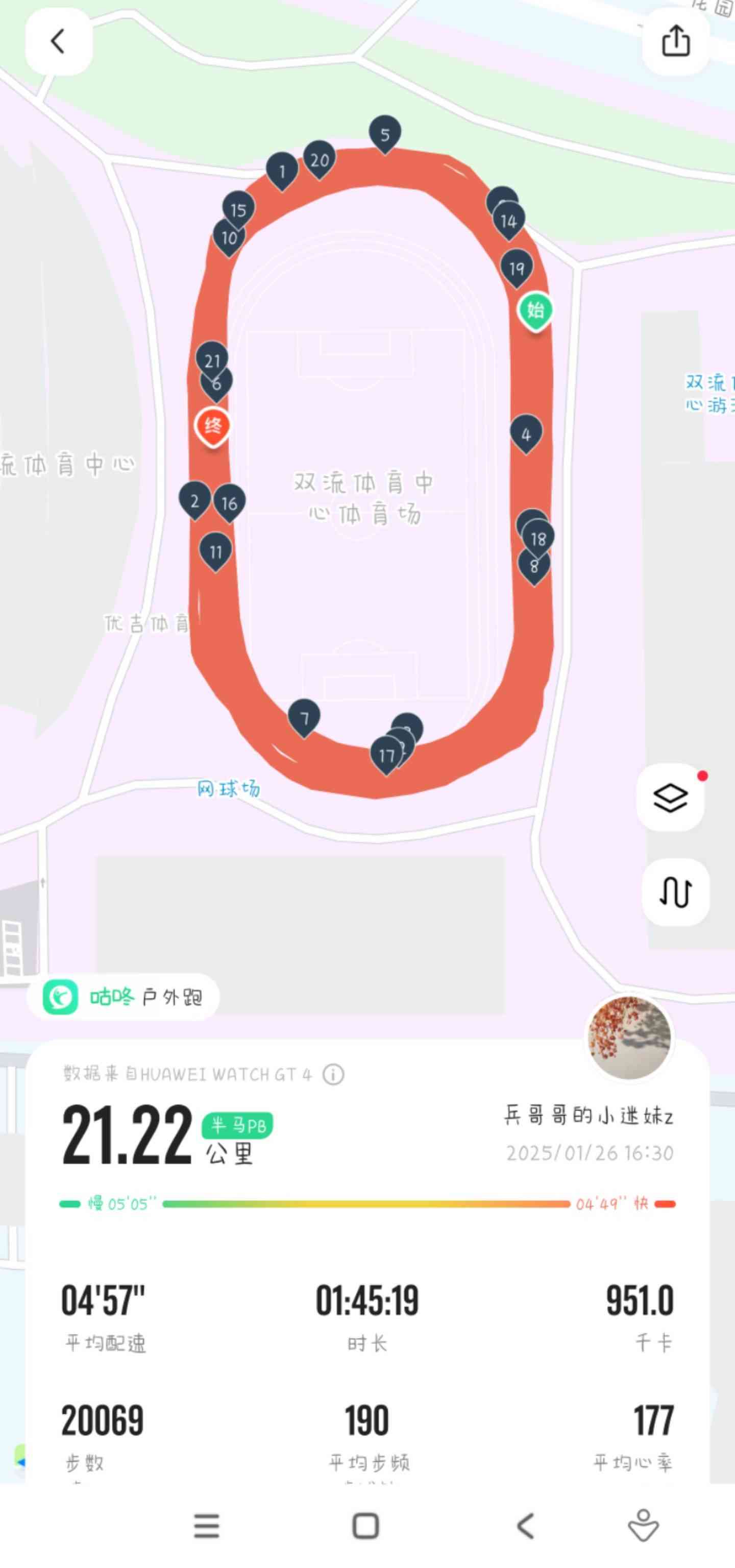Tap the 半马PB badge
Screen dimensions: 735x1568
(237, 1125)
